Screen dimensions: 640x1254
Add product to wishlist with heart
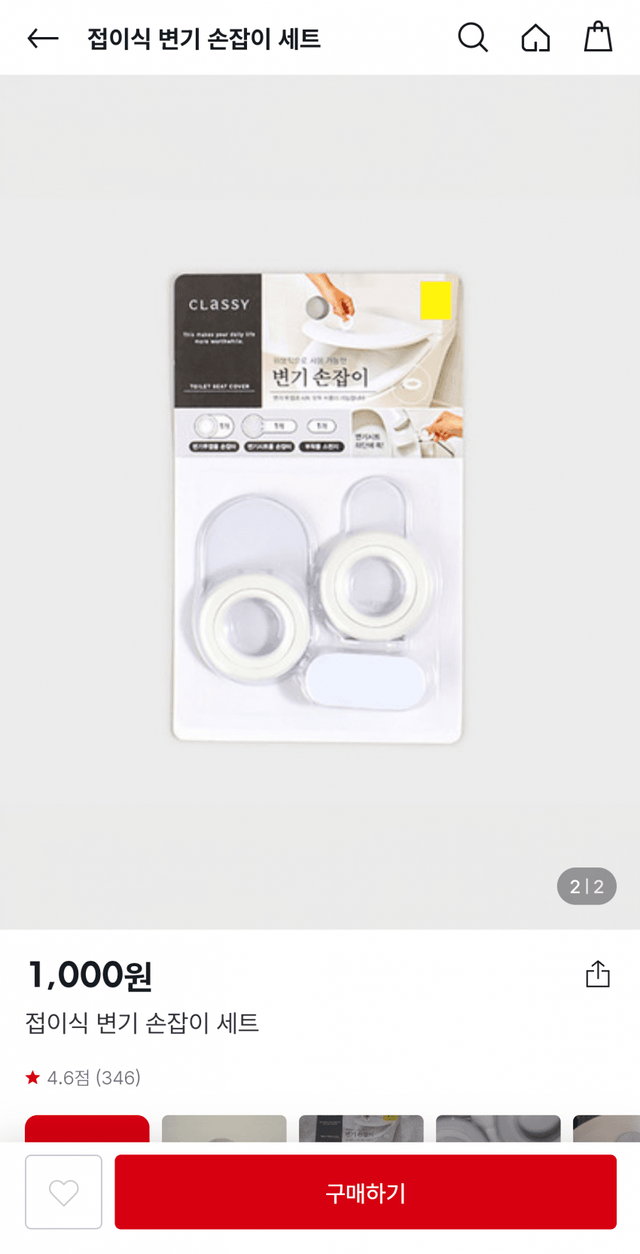point(64,1192)
